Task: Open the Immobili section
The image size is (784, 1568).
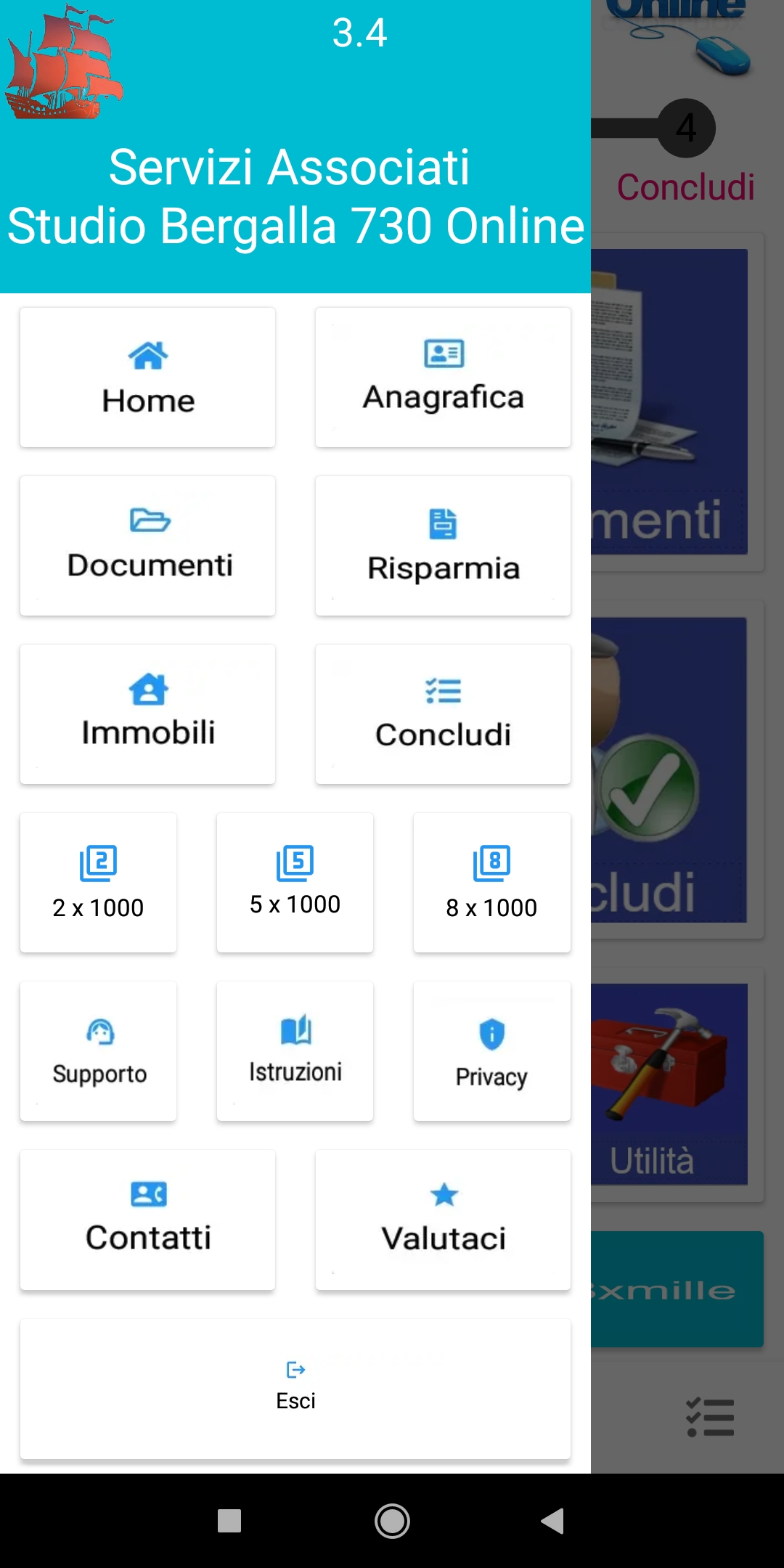Action: click(x=147, y=714)
